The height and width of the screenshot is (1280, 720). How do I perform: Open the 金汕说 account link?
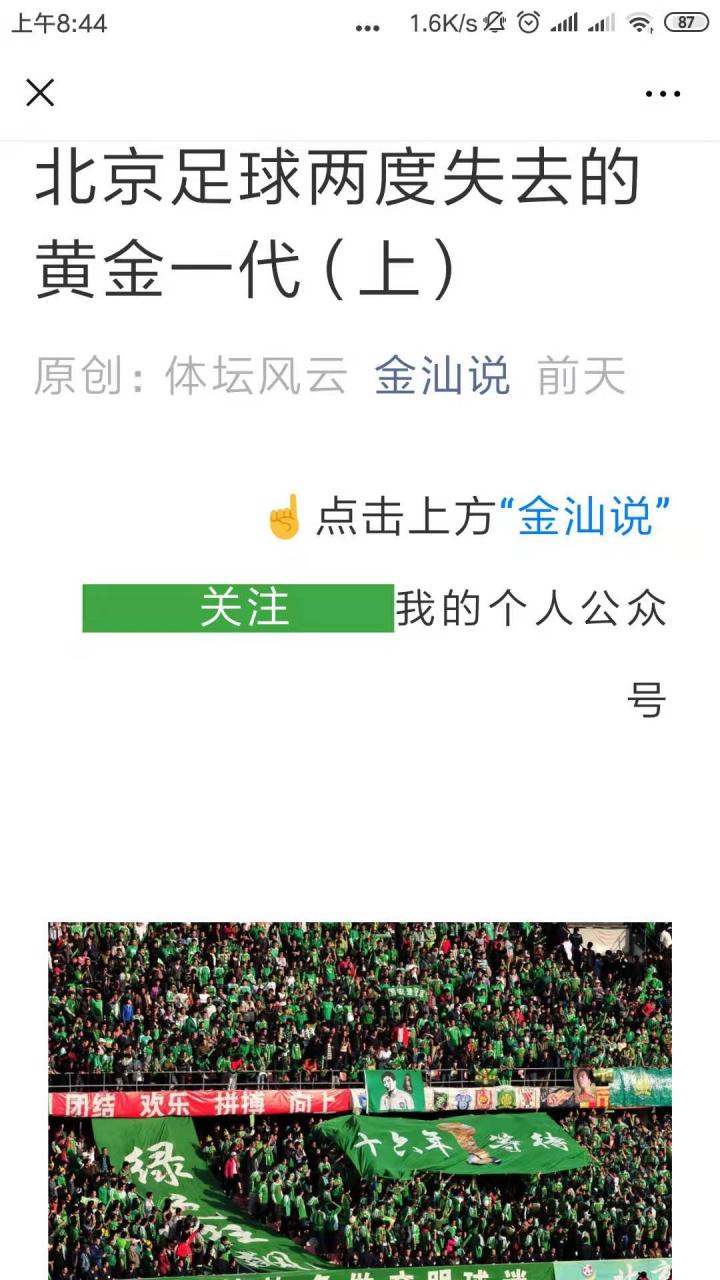(x=442, y=377)
